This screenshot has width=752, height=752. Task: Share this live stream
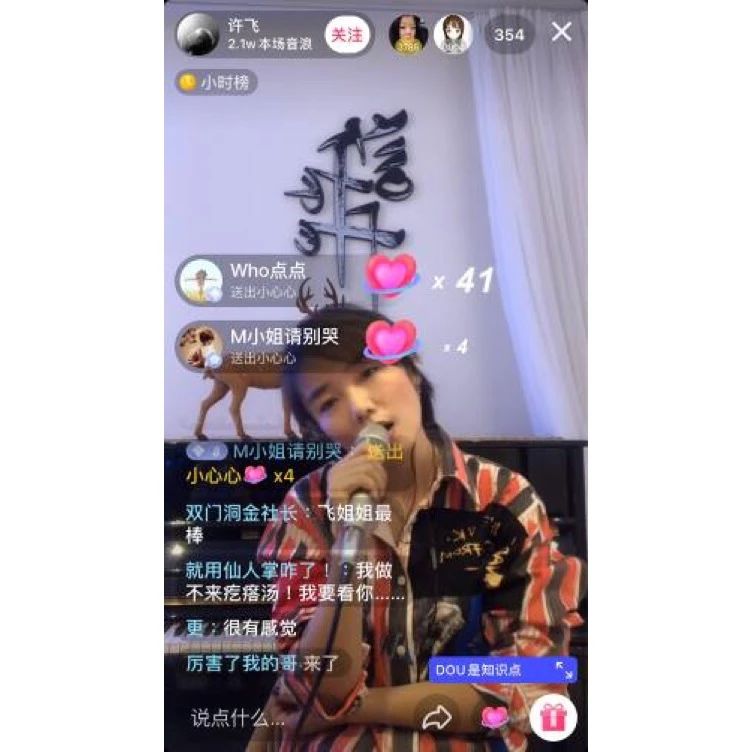[437, 717]
